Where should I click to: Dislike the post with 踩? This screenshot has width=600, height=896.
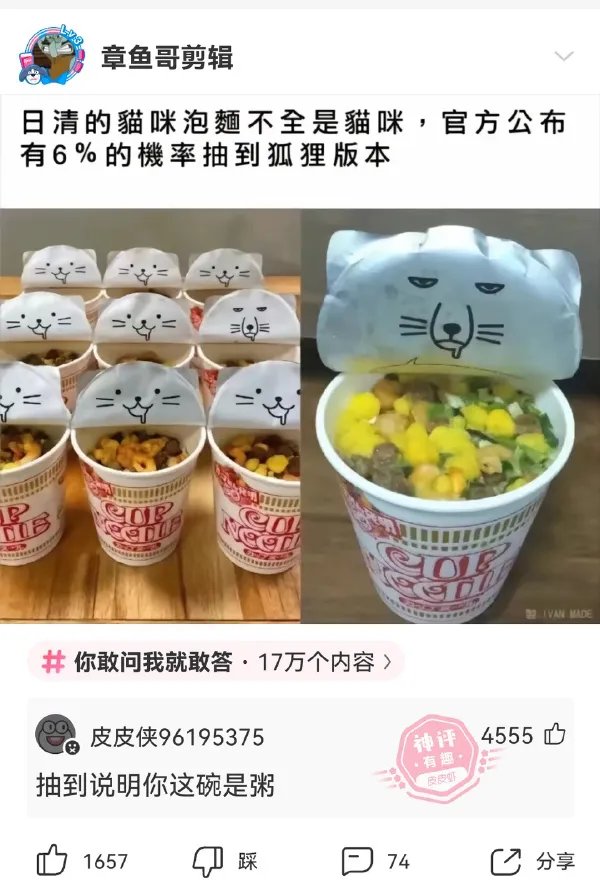[x=207, y=861]
